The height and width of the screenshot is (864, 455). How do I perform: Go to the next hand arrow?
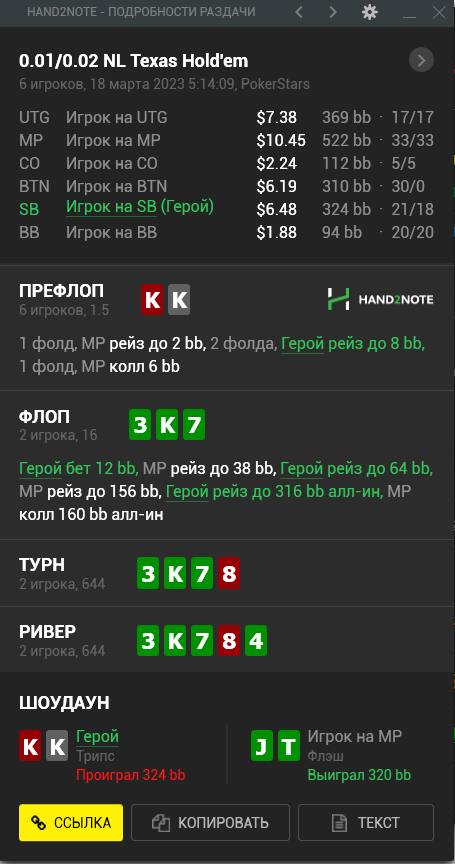[x=333, y=12]
